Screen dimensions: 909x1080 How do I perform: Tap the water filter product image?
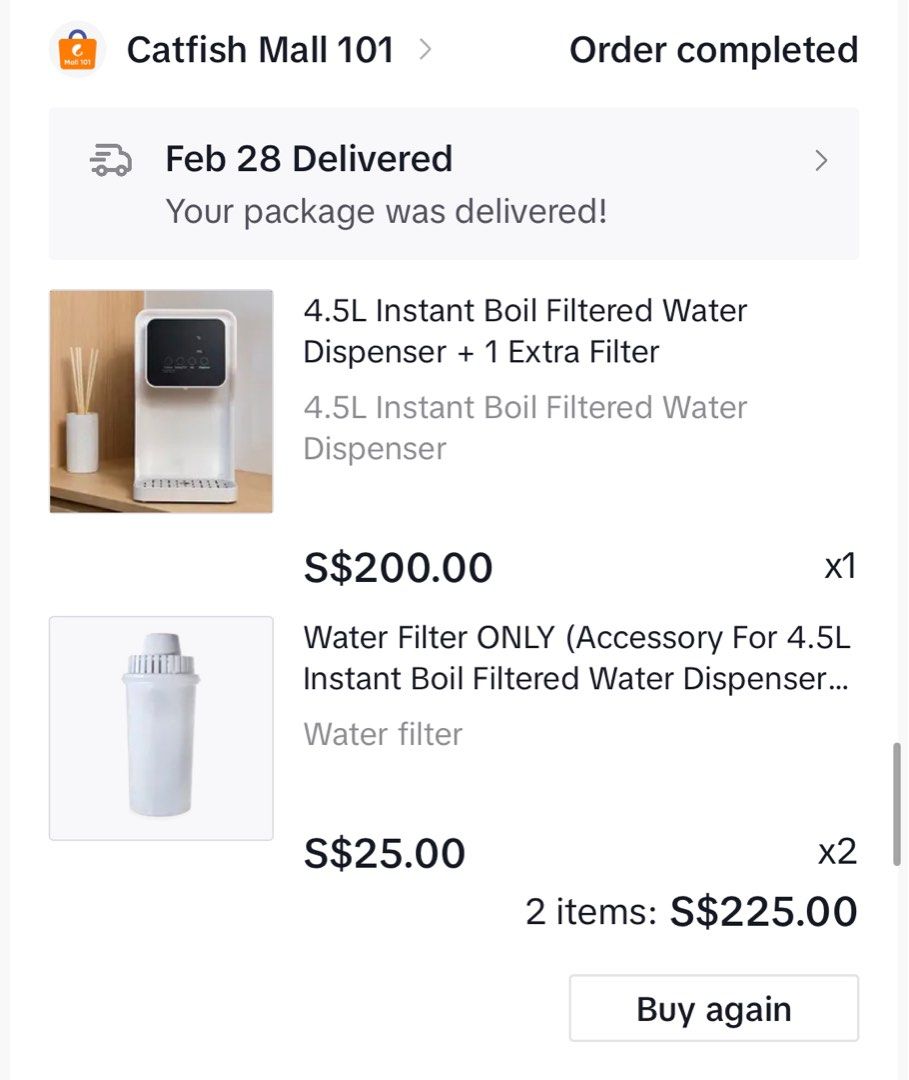pos(160,725)
